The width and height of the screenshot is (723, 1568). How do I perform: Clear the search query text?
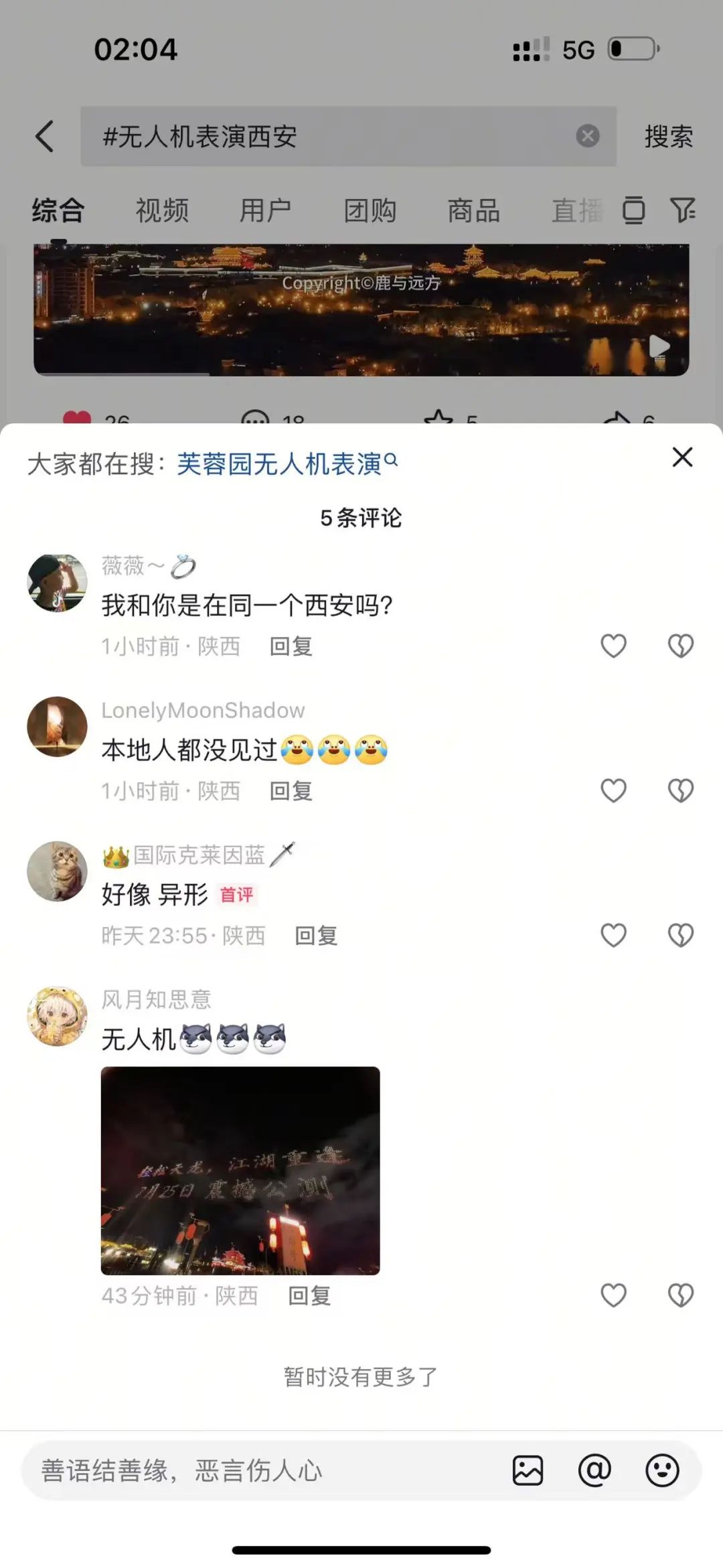tap(587, 136)
